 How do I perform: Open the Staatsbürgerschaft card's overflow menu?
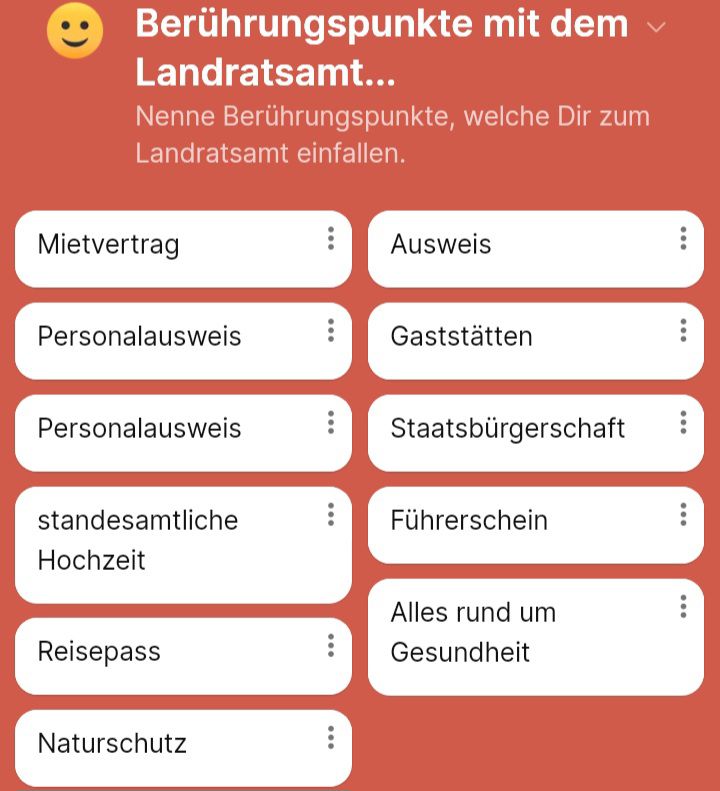coord(683,422)
